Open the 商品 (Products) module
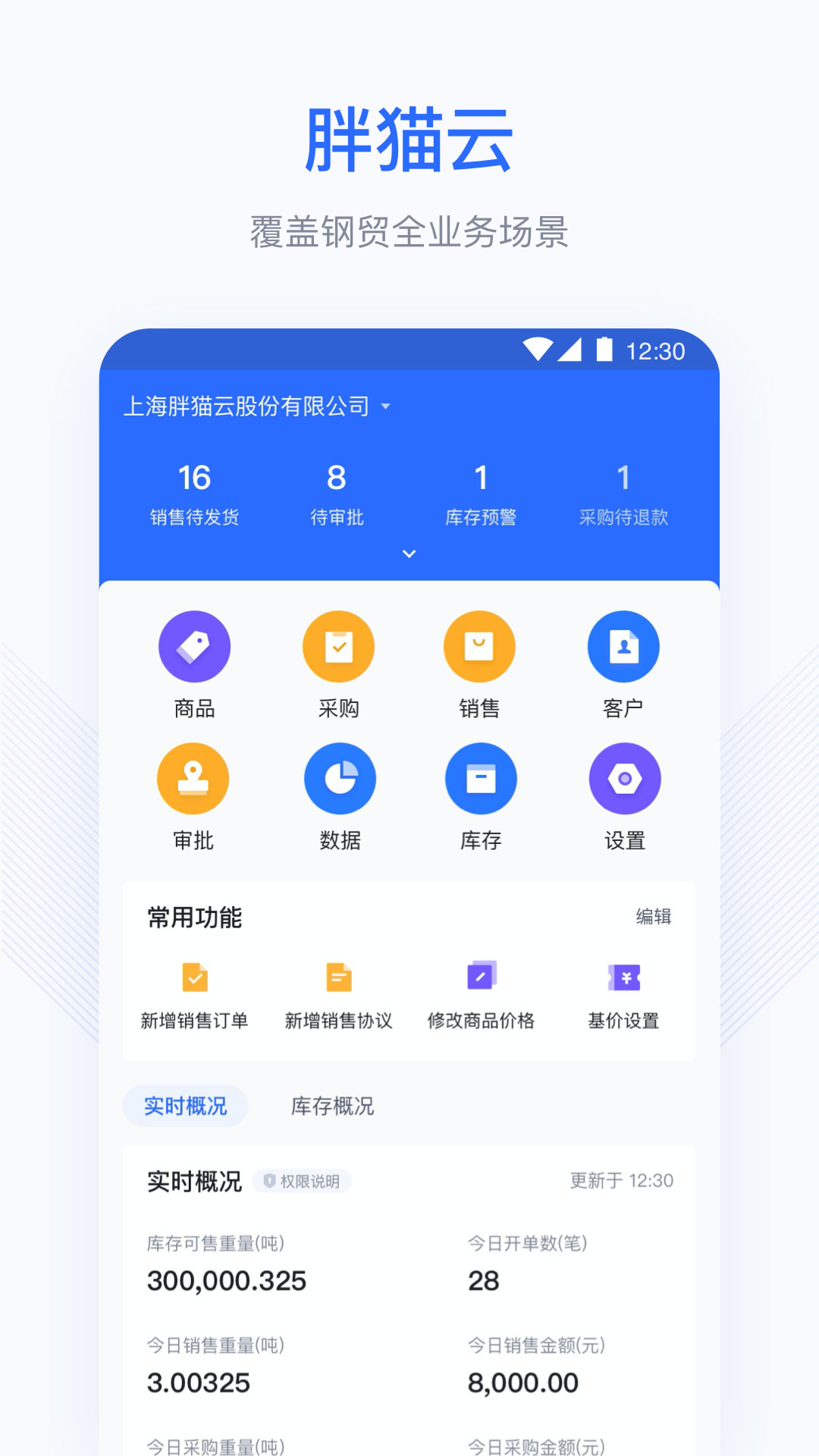 click(195, 646)
